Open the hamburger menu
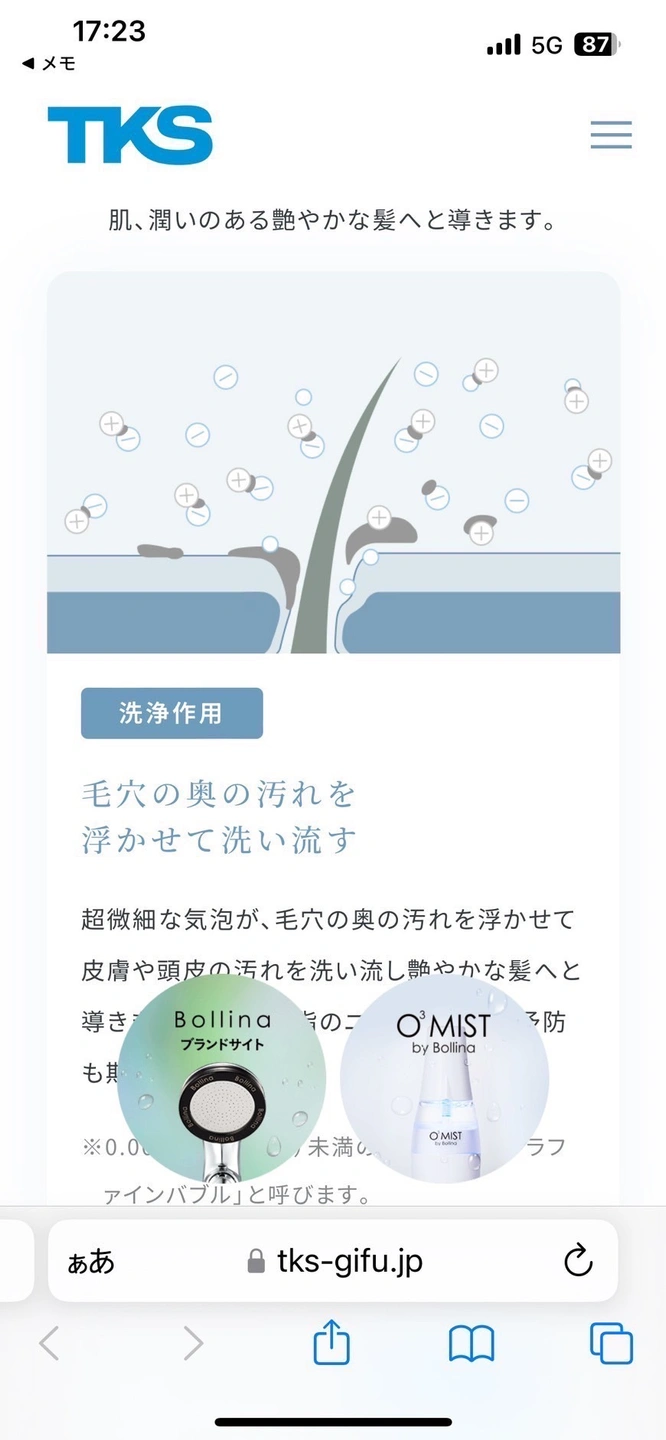This screenshot has width=666, height=1440. (x=611, y=135)
